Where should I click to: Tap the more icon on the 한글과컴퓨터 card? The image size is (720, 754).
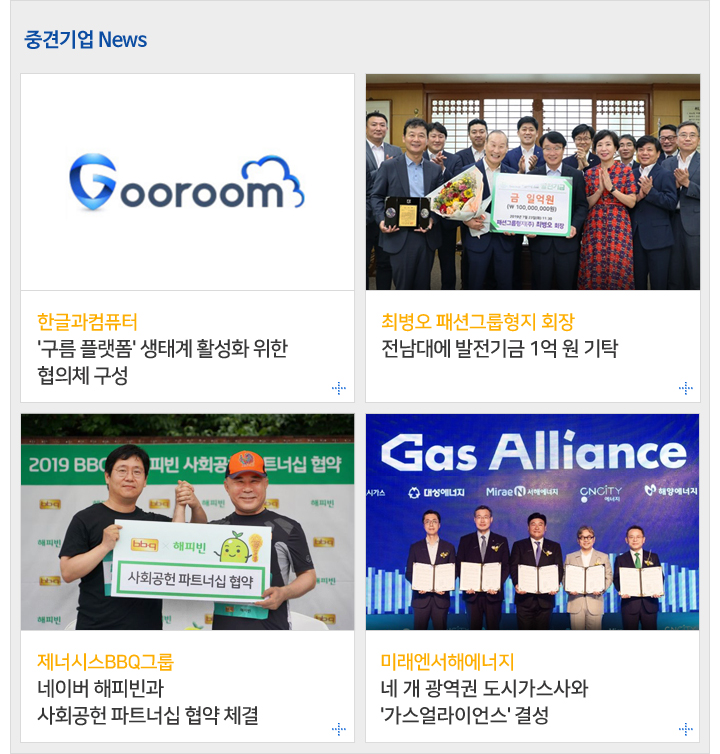click(339, 388)
